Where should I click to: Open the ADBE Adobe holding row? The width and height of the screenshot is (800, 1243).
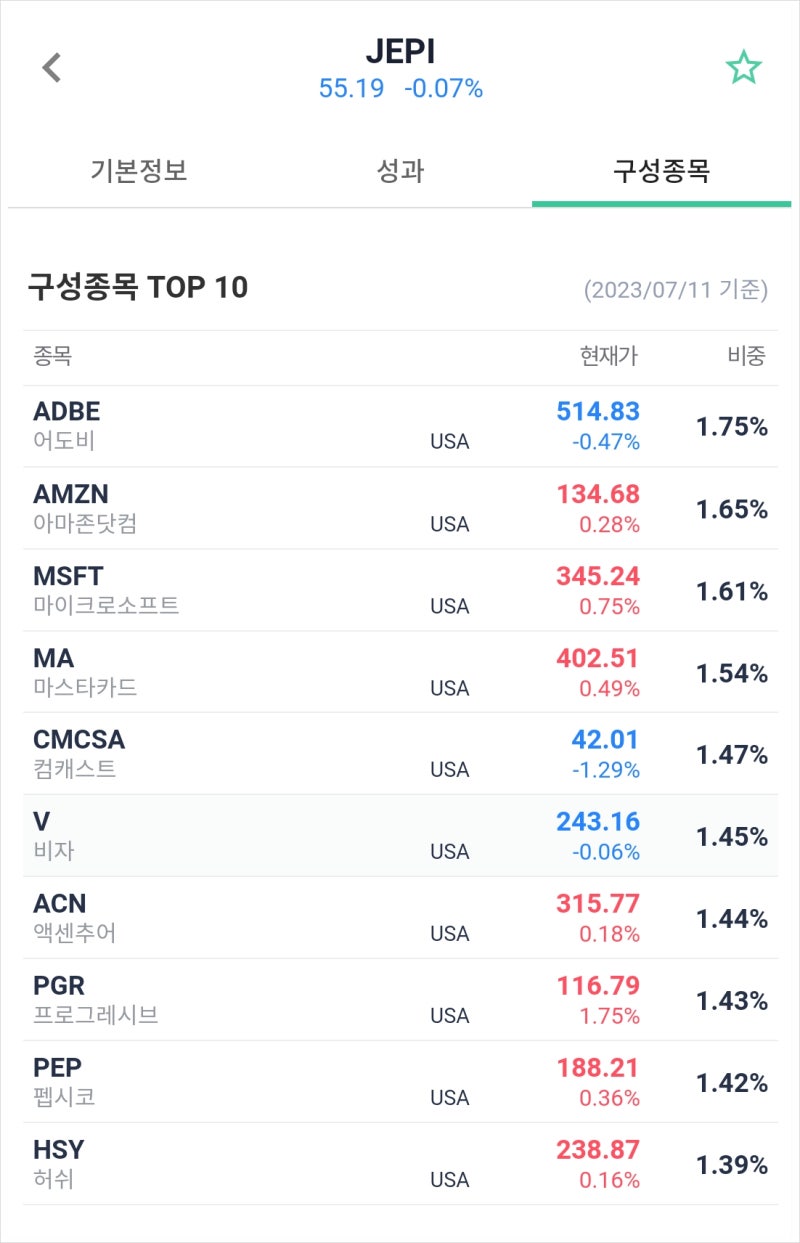tap(400, 424)
